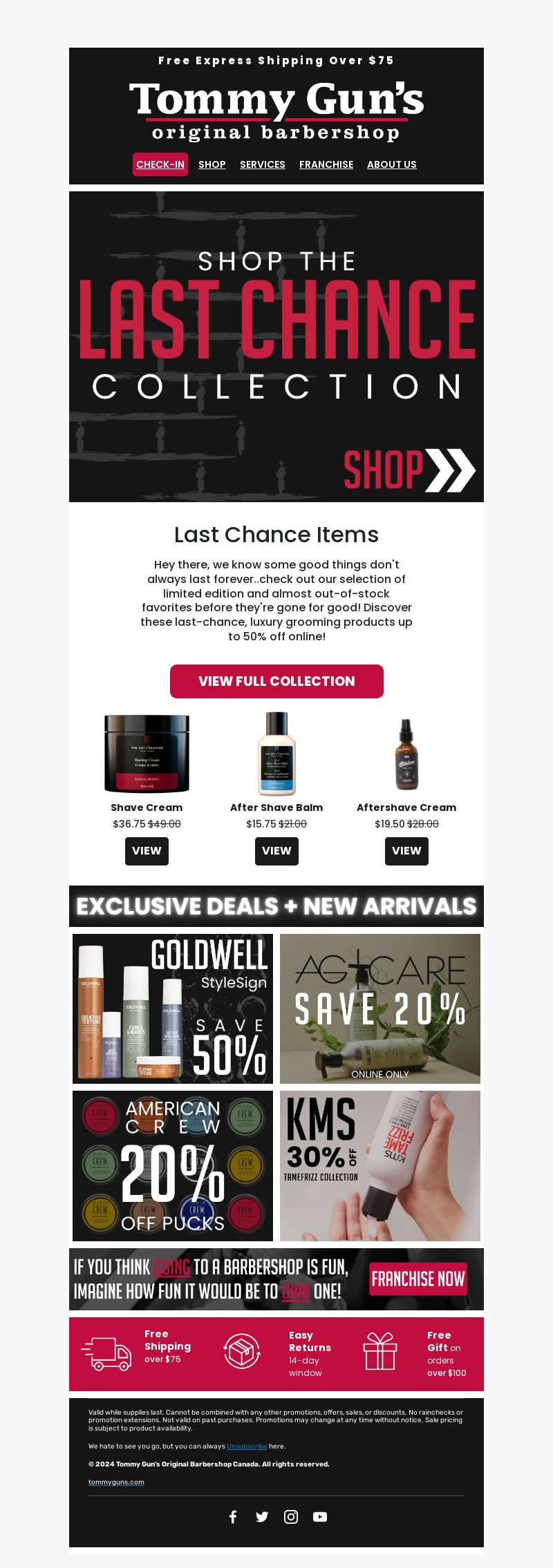View the Shave Cream product
Image resolution: width=553 pixels, height=1568 pixels.
click(x=147, y=851)
